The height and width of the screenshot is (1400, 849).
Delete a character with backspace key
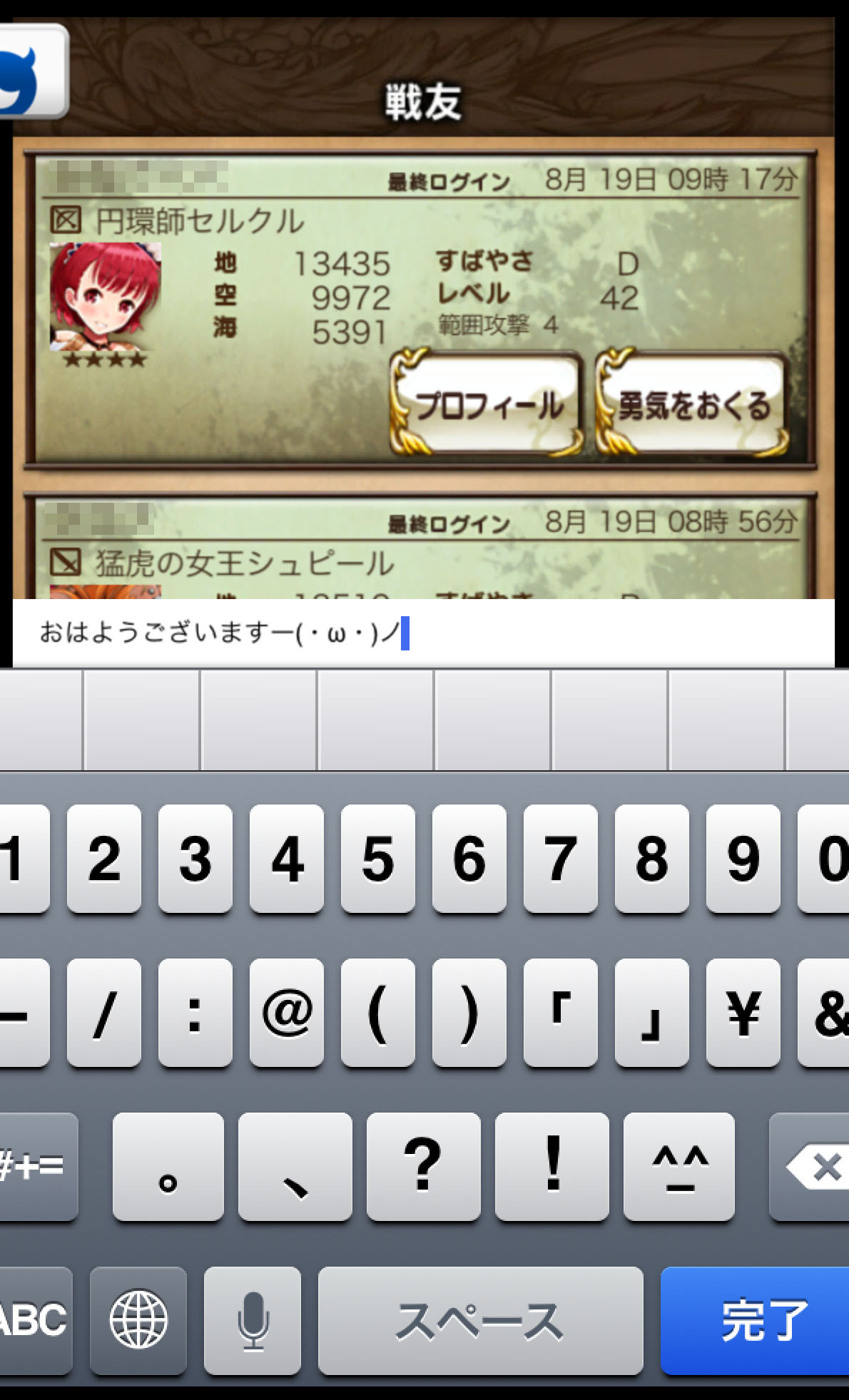(x=812, y=1167)
